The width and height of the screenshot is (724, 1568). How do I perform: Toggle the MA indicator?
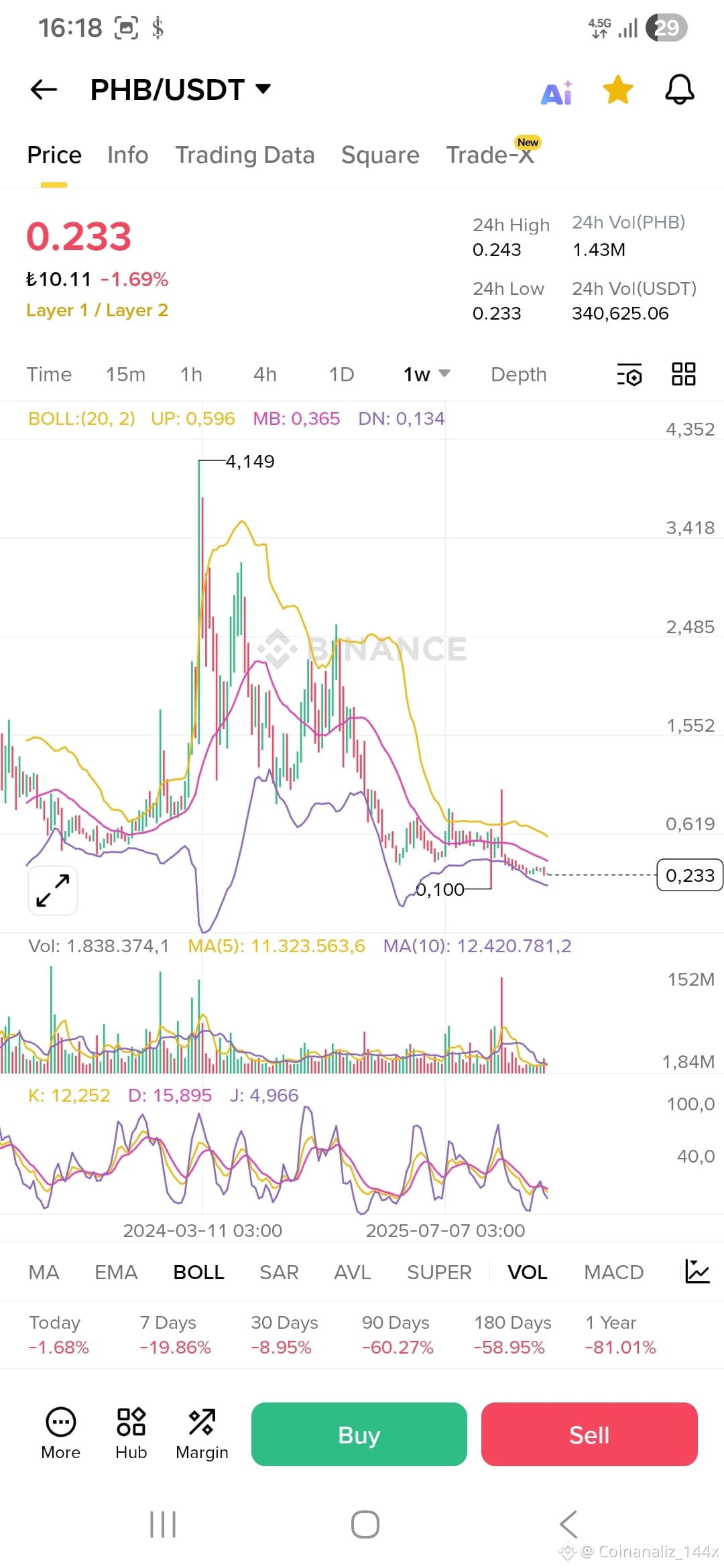[x=44, y=1271]
